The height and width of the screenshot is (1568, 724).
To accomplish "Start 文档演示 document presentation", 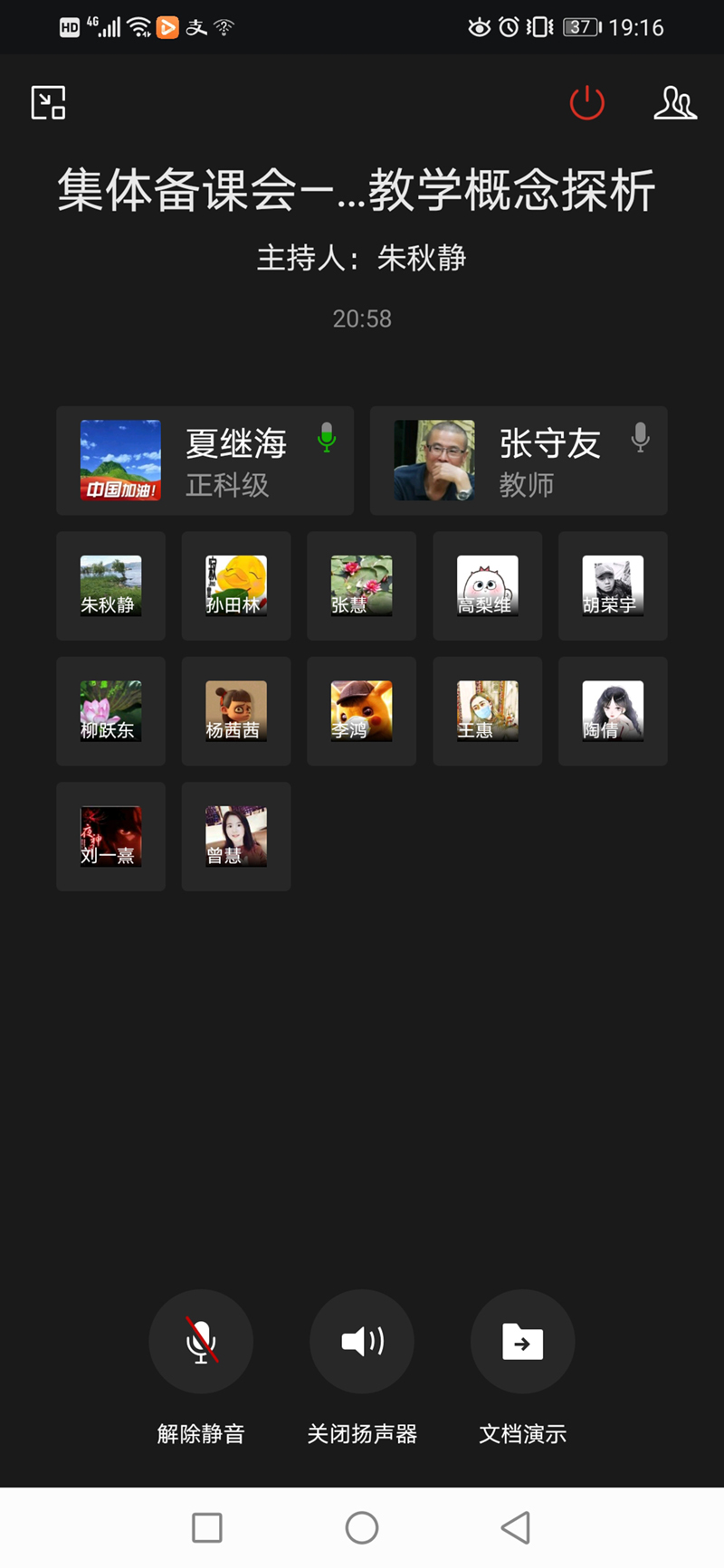I will pyautogui.click(x=522, y=1342).
